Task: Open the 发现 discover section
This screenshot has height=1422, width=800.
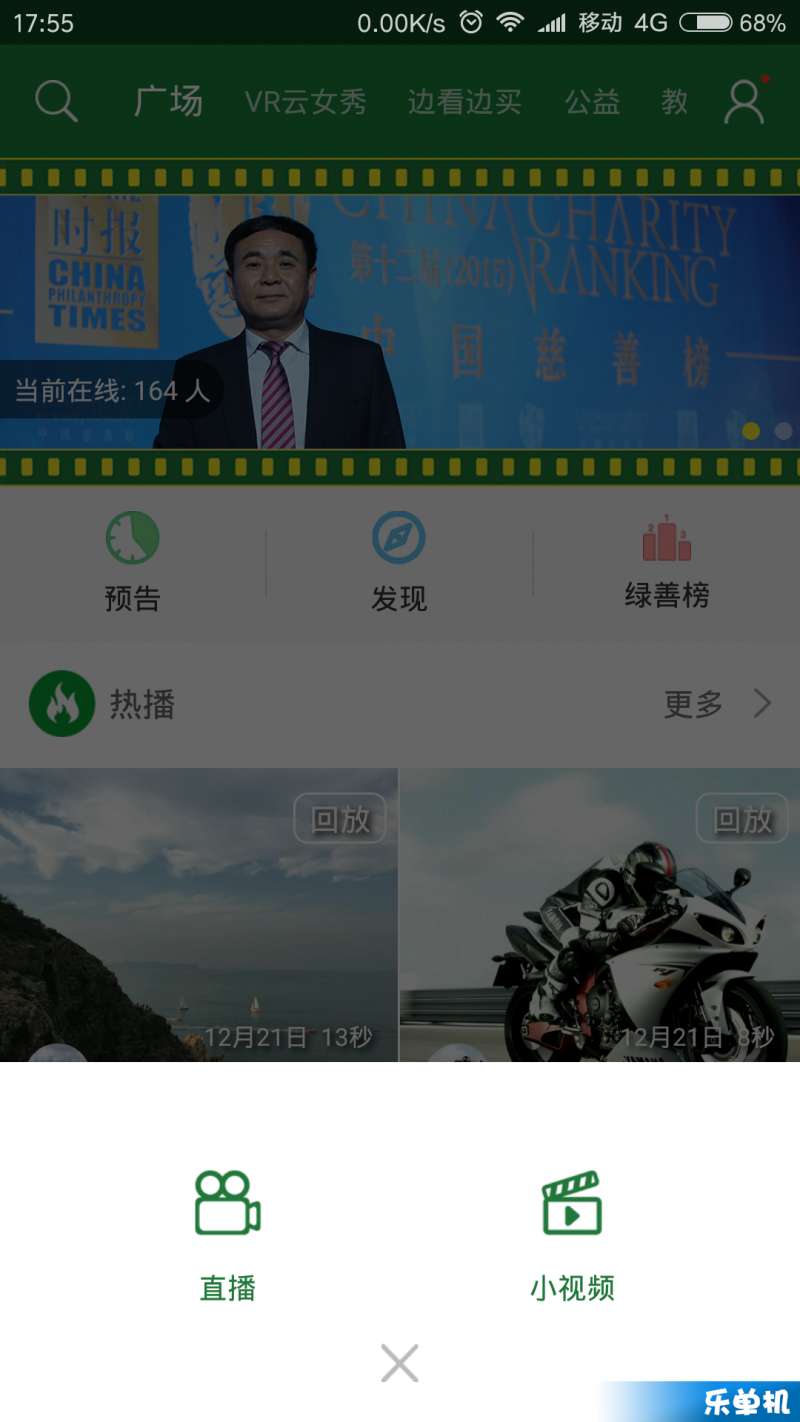Action: point(399,560)
